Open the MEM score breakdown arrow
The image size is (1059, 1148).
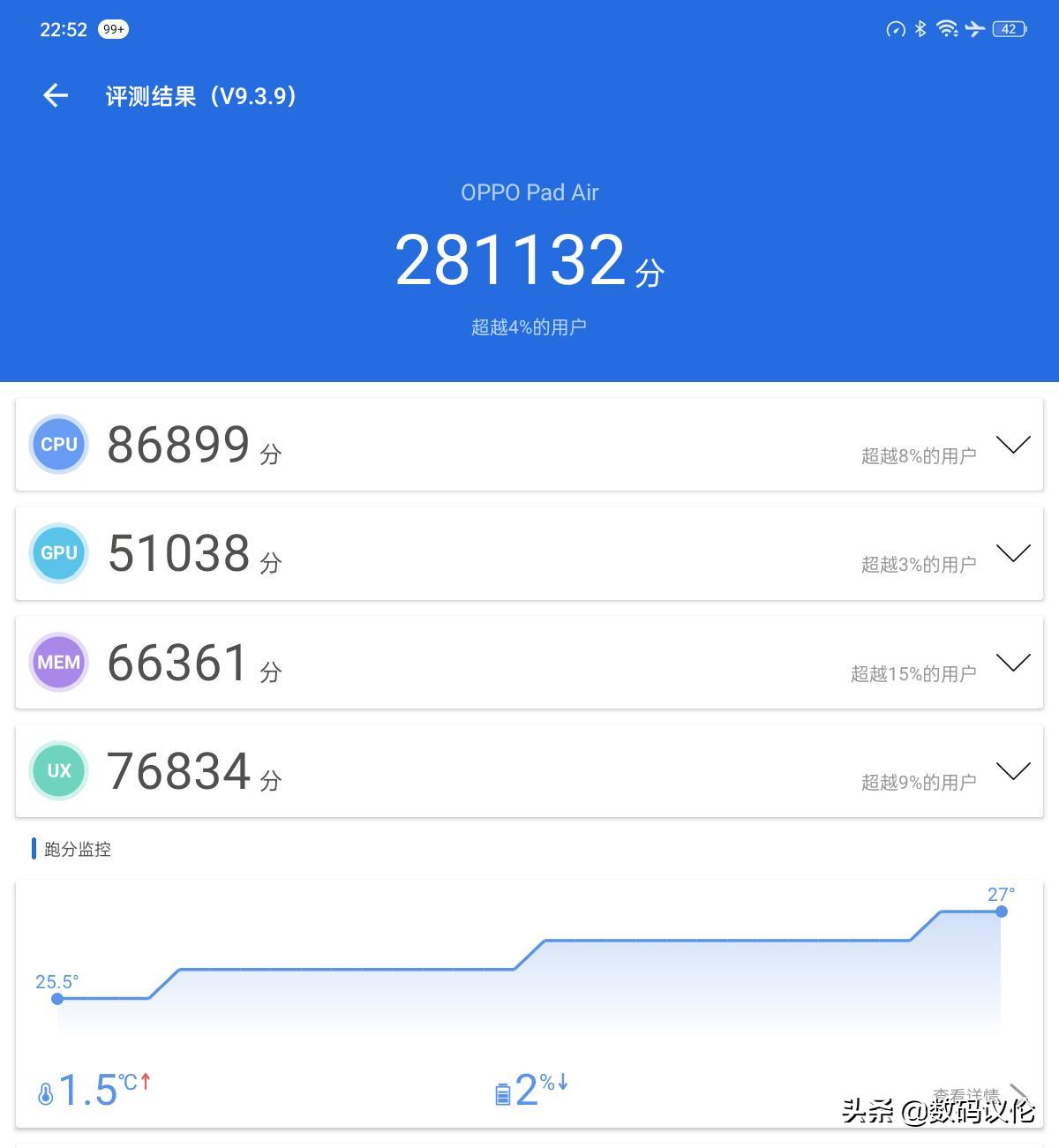1013,663
